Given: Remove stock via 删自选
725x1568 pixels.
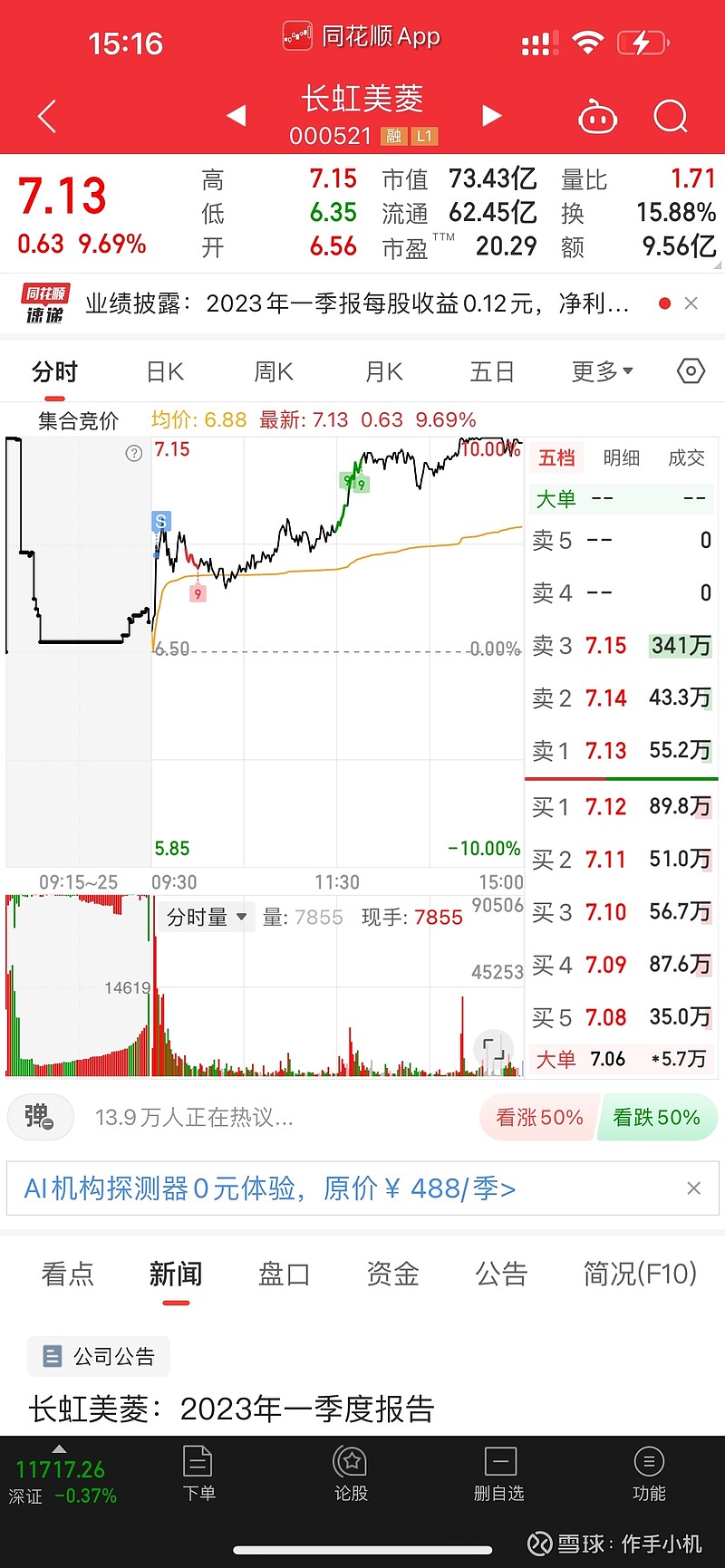Looking at the screenshot, I should click(499, 1474).
